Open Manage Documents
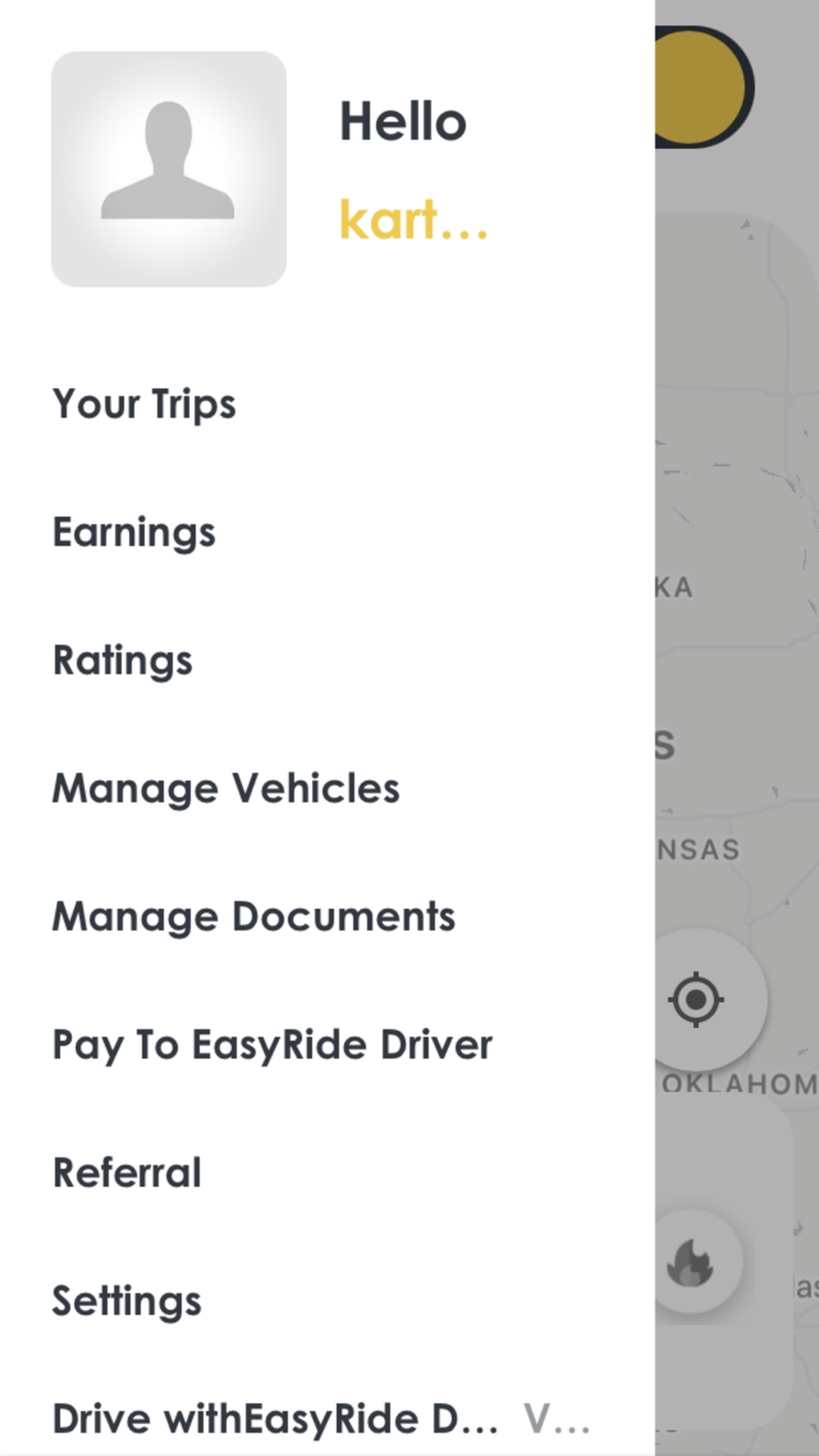The height and width of the screenshot is (1456, 819). pos(254,916)
